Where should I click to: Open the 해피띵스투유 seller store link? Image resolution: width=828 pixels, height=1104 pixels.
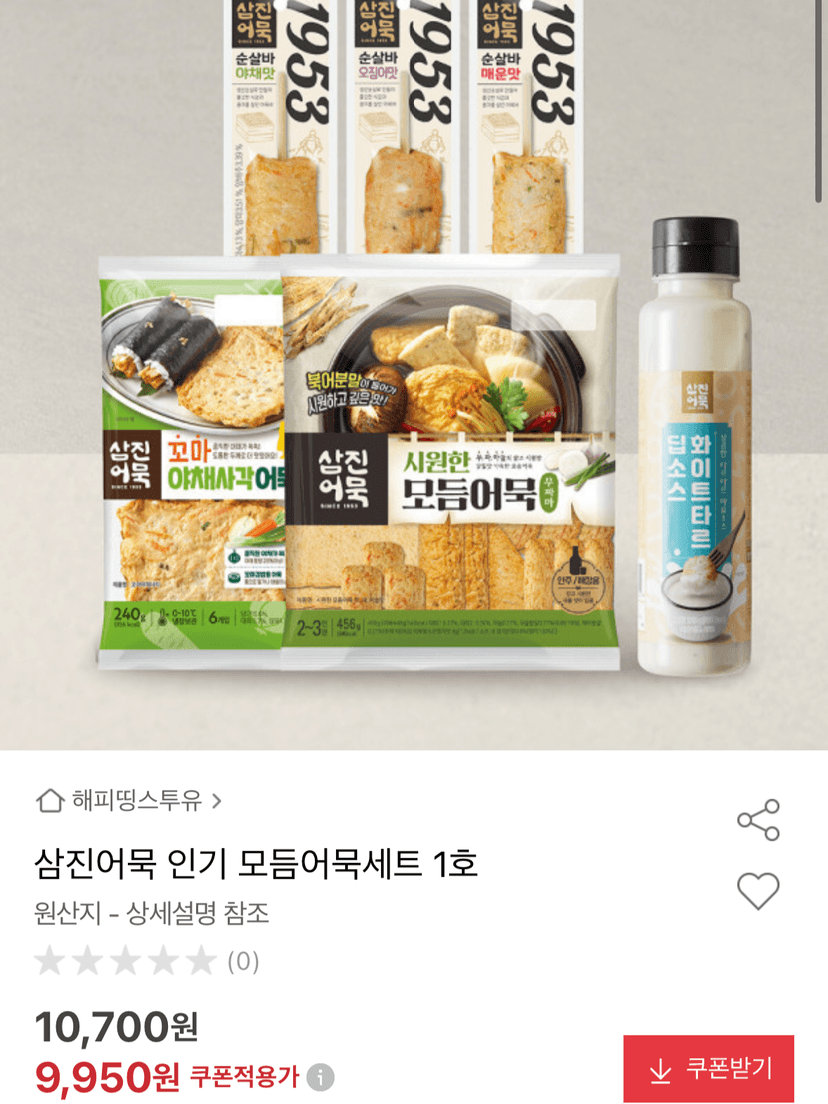(x=129, y=801)
